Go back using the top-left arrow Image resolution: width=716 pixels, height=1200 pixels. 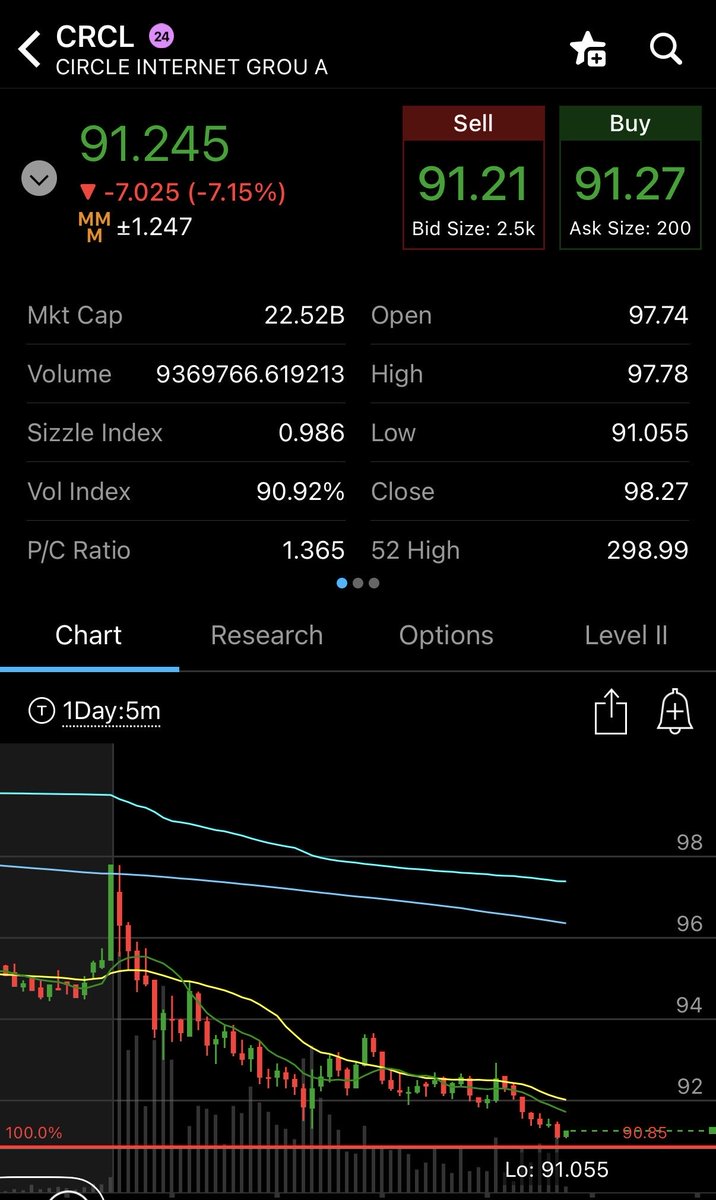(30, 49)
